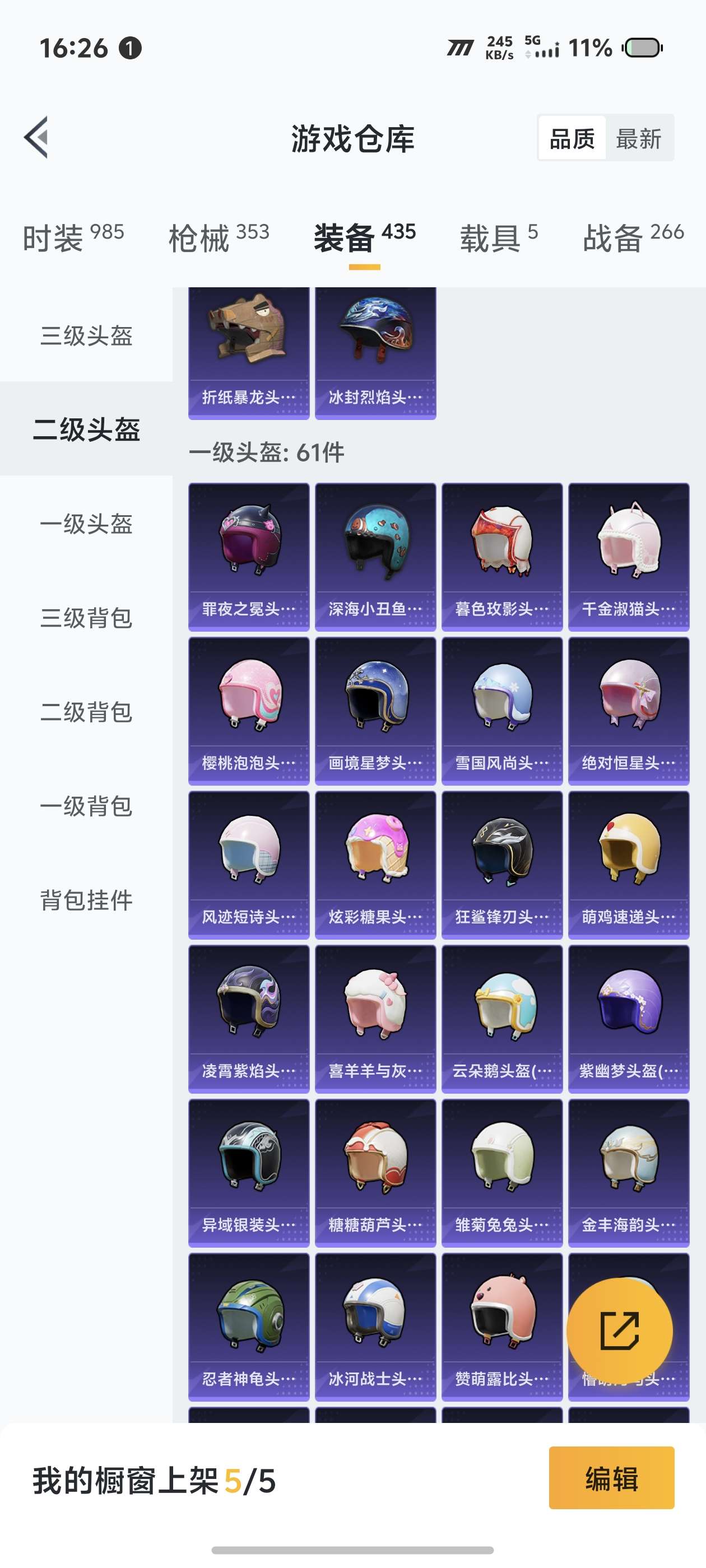Select 二级背包 in the side list

click(x=86, y=712)
